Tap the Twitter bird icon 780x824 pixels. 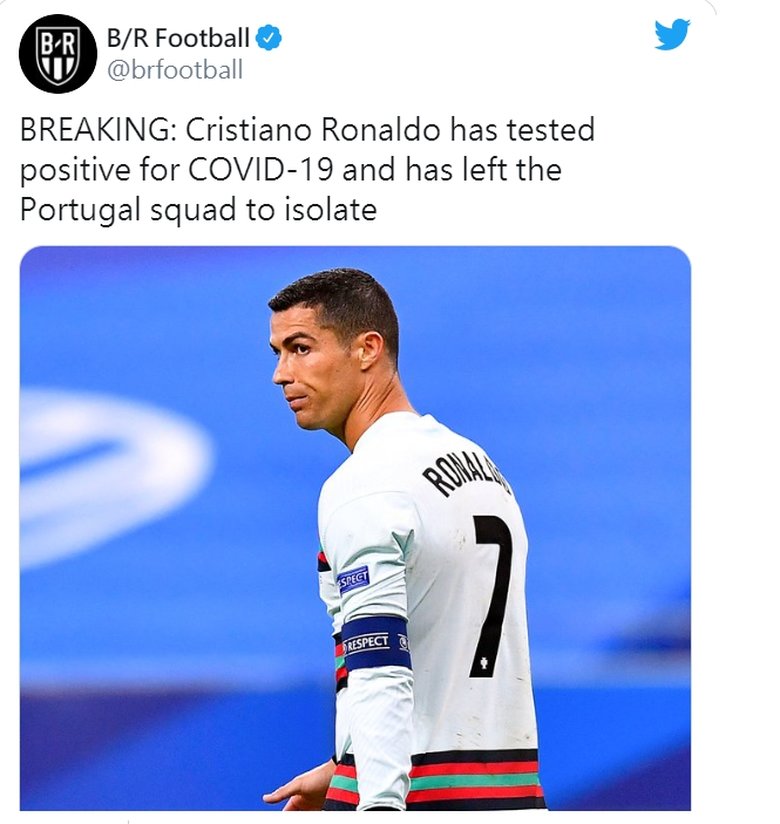coord(672,35)
